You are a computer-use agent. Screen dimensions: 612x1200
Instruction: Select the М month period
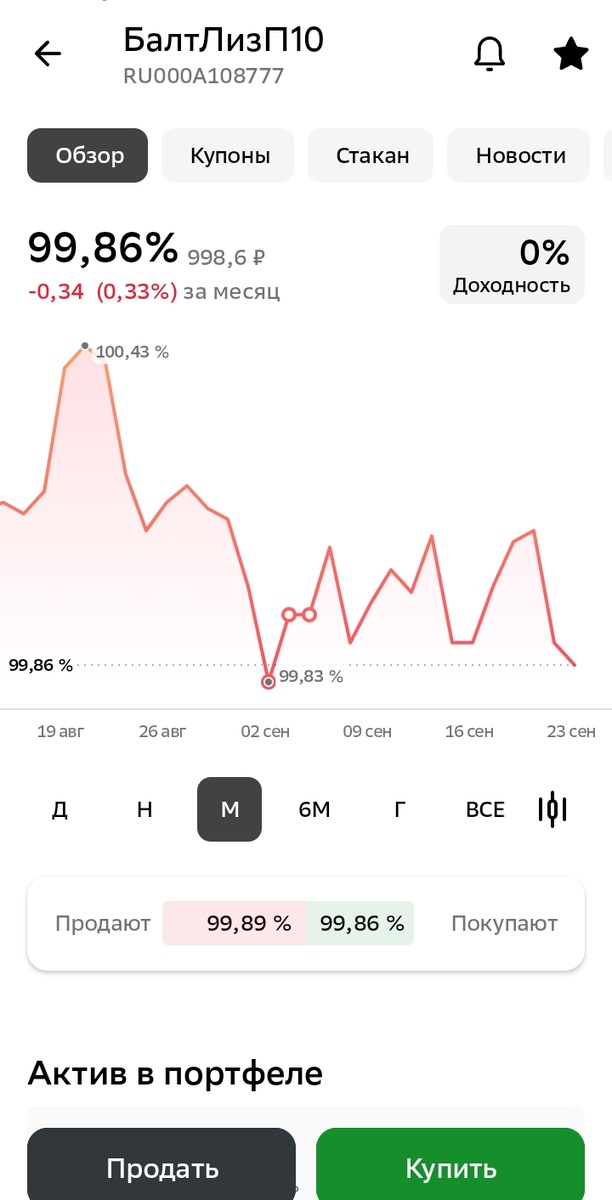coord(229,810)
